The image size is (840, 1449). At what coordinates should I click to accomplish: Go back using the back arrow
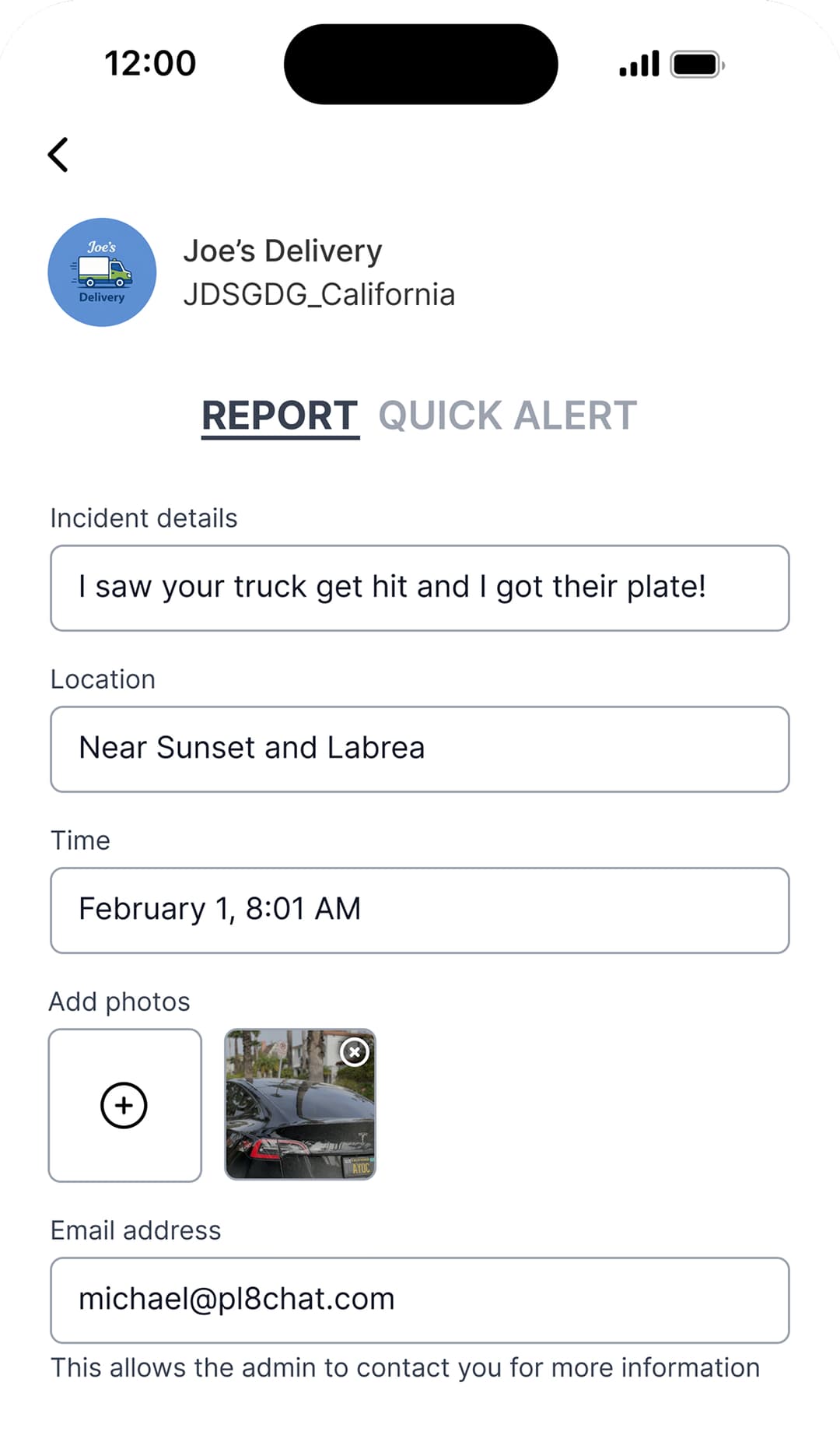pyautogui.click(x=58, y=154)
